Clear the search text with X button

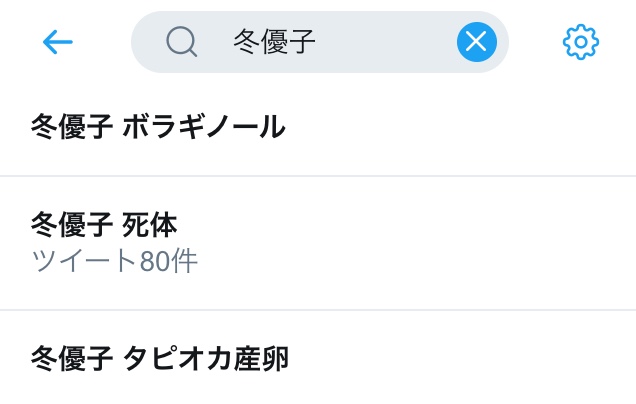pos(477,42)
